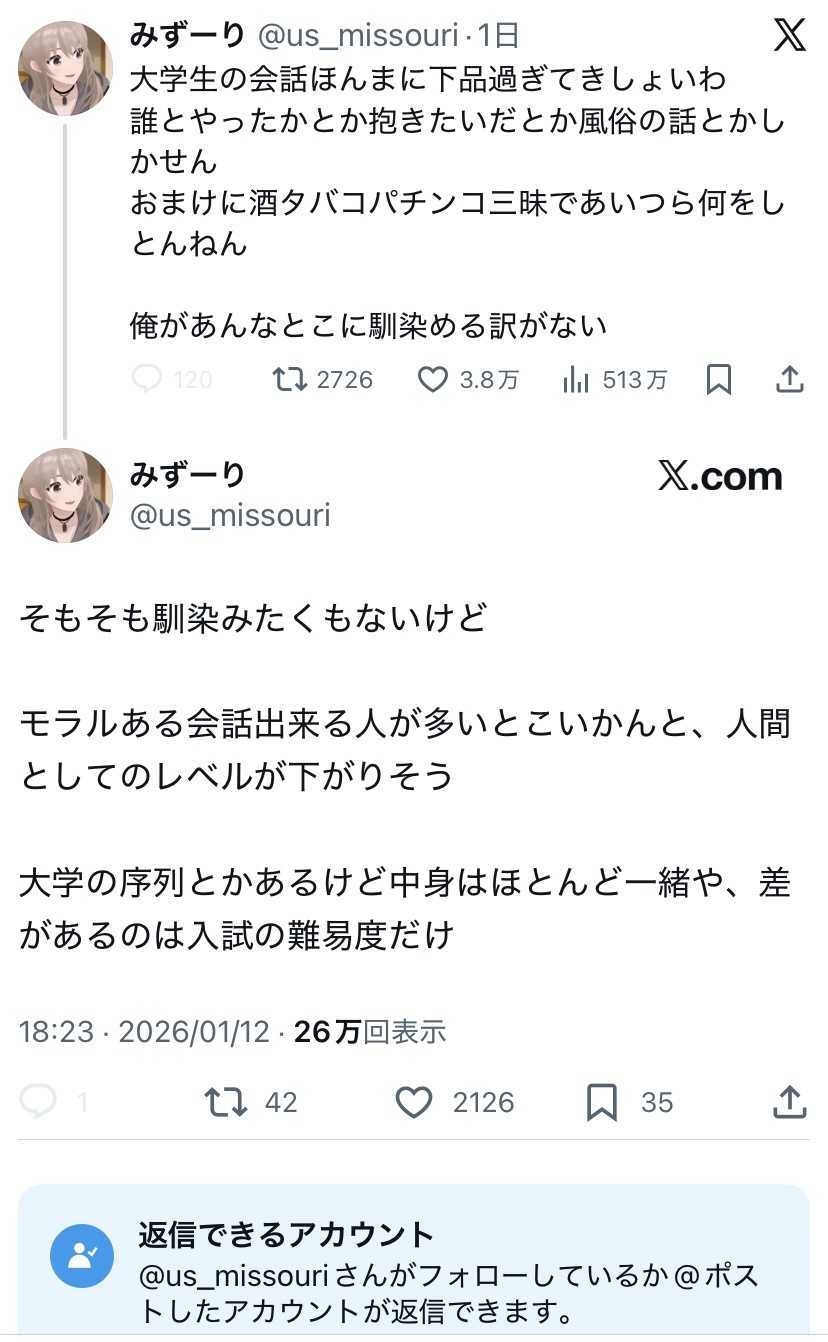Bookmark the main post with 35 bookmarks

point(602,1102)
